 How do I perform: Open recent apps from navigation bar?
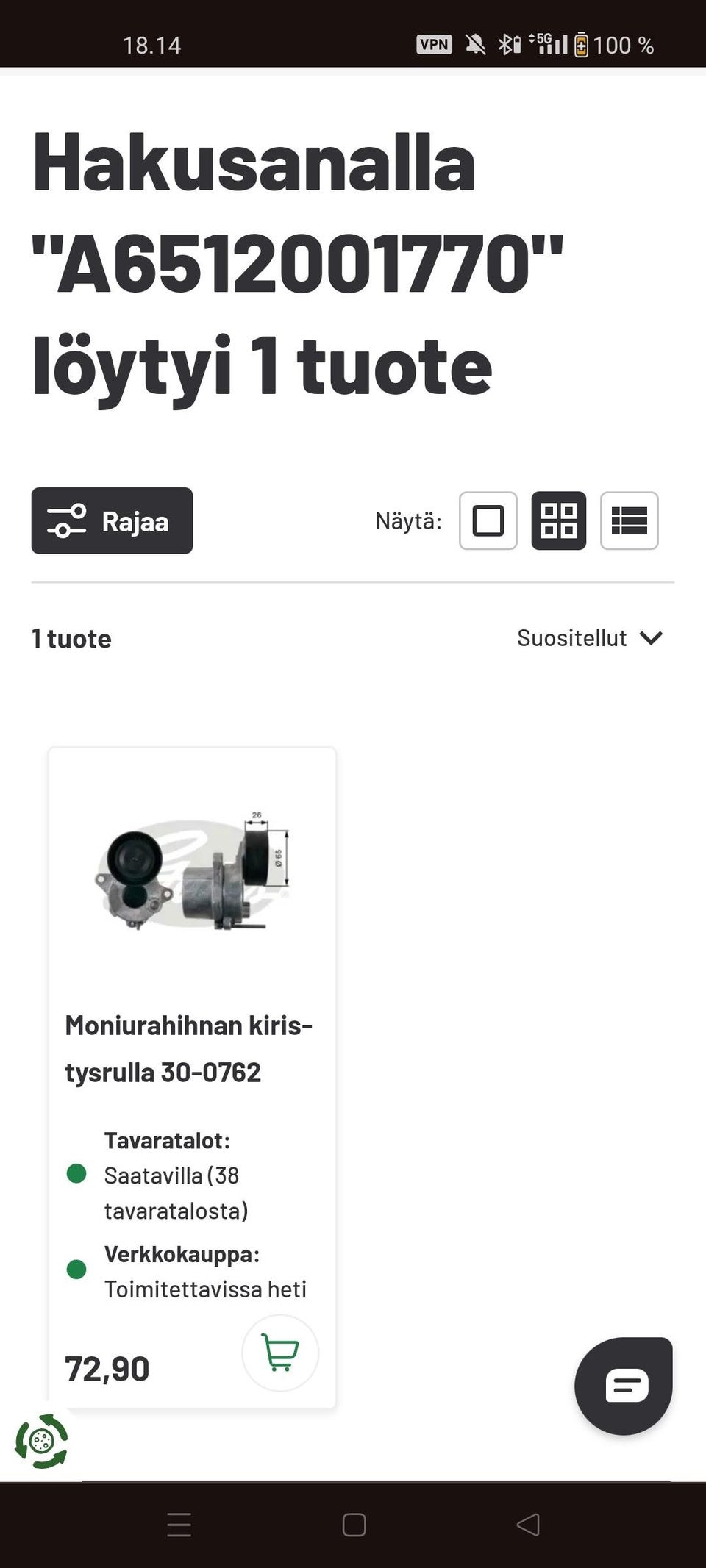[179, 1525]
